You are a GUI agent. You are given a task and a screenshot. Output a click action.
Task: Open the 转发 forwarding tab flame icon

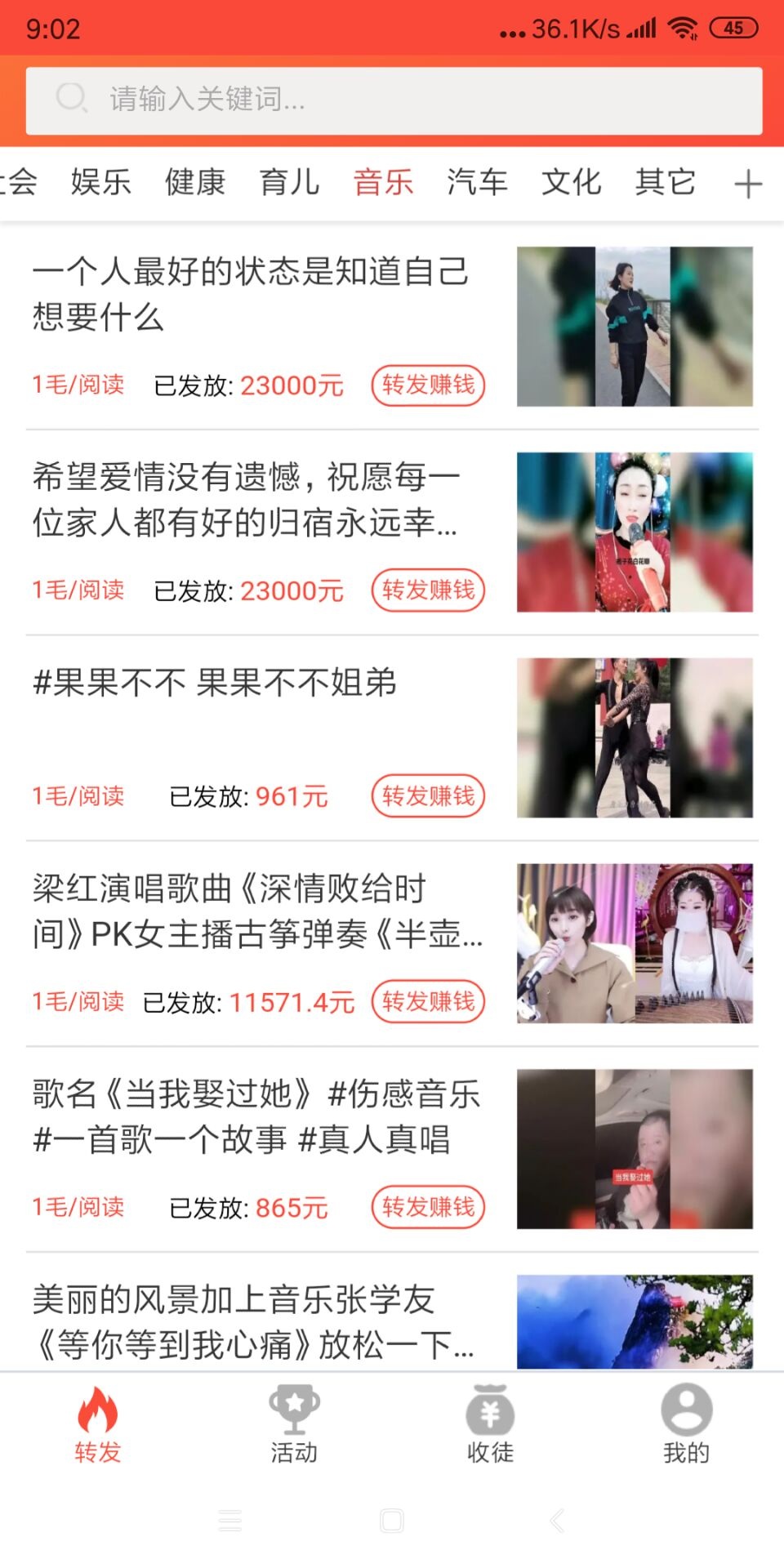pos(96,1417)
